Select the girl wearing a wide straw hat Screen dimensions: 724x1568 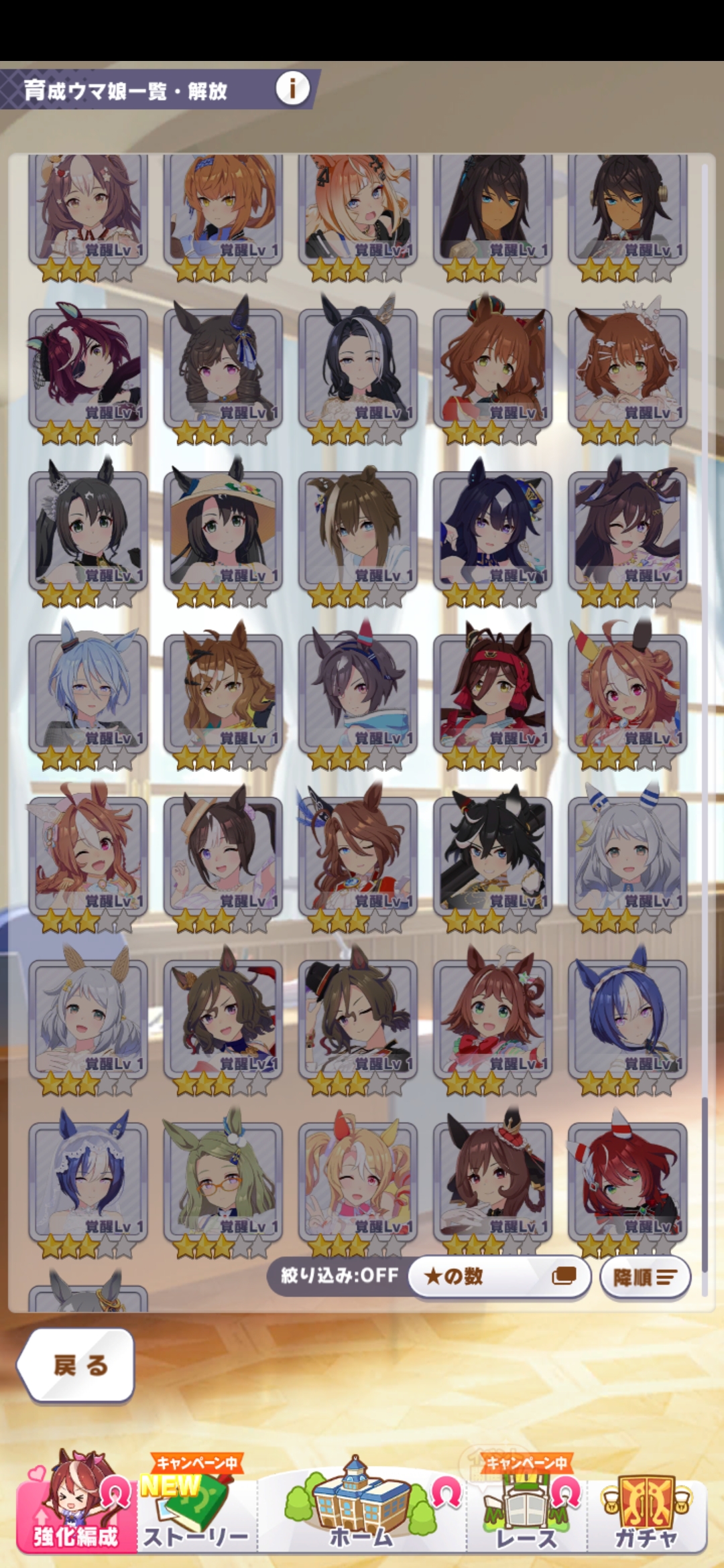223,529
